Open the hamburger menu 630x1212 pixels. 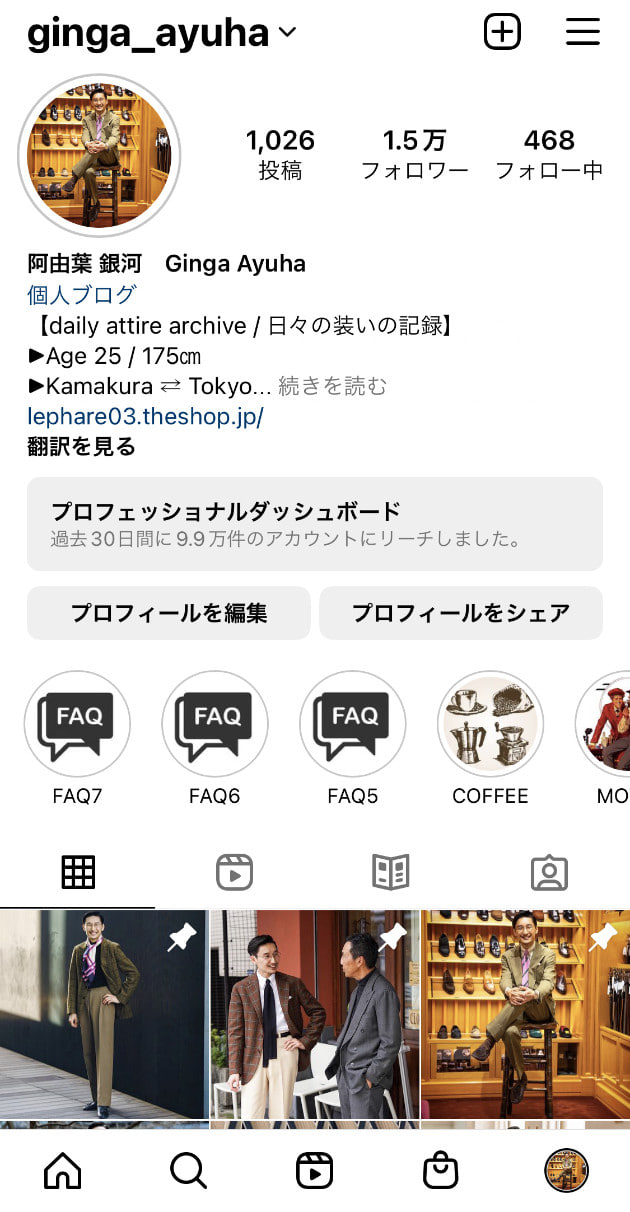coord(583,32)
